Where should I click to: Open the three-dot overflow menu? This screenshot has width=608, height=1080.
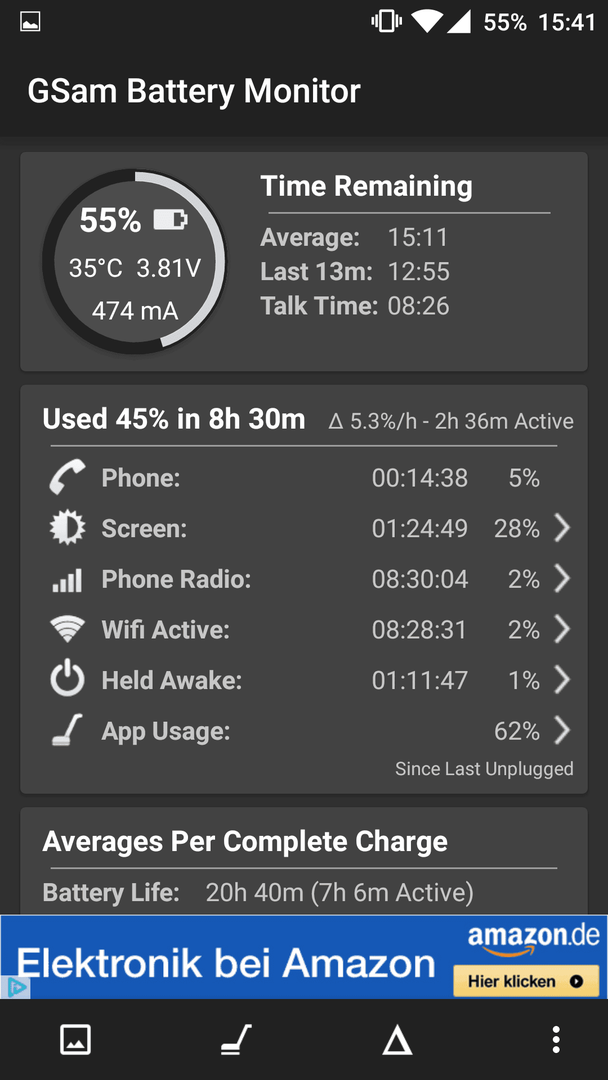(x=556, y=1039)
